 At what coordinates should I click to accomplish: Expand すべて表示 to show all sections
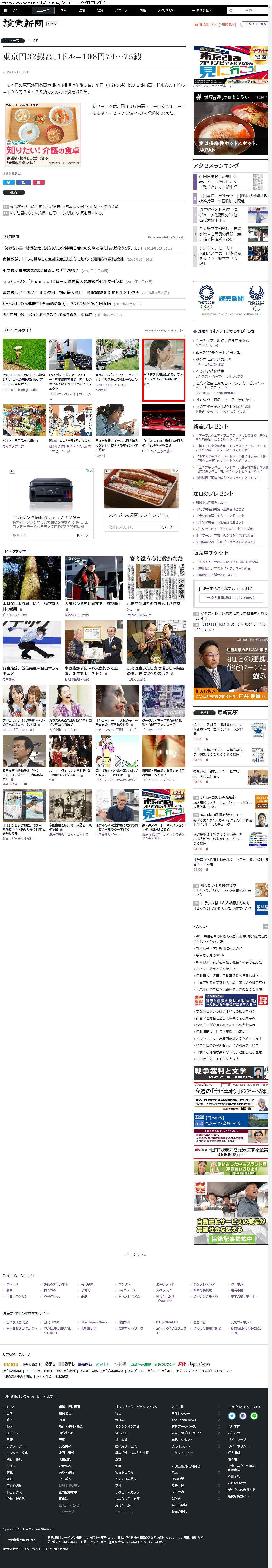coord(202,10)
